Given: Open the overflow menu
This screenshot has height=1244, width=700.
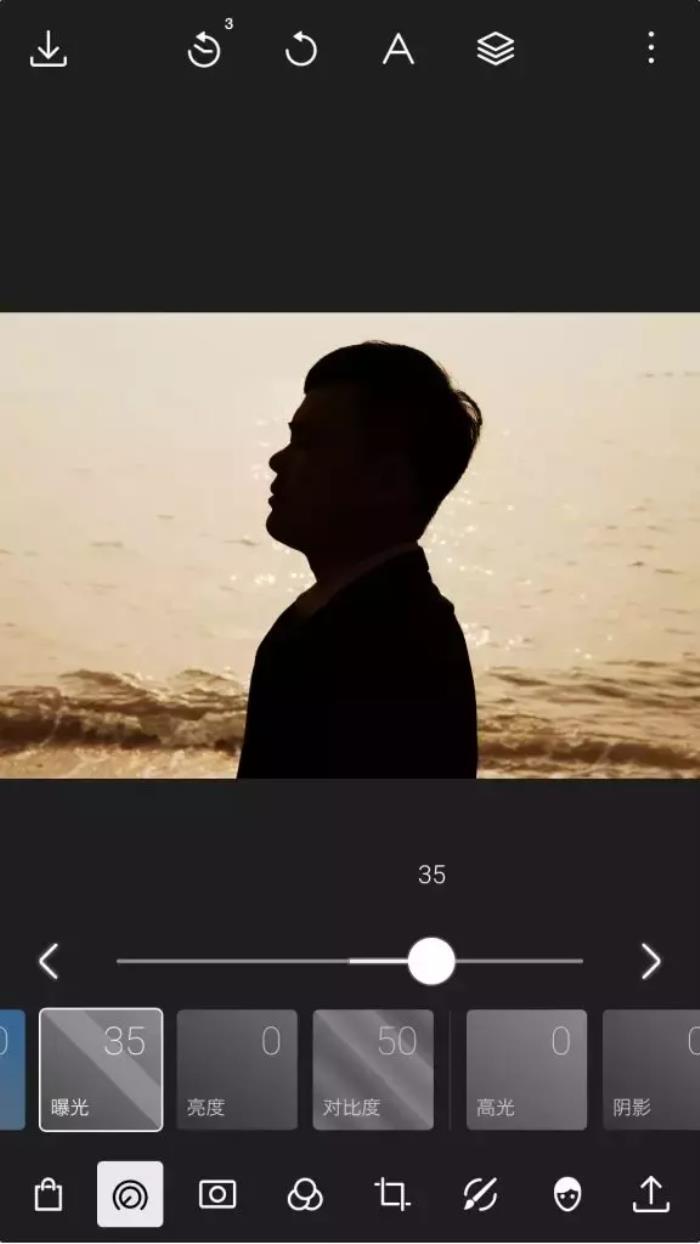Looking at the screenshot, I should pyautogui.click(x=651, y=48).
